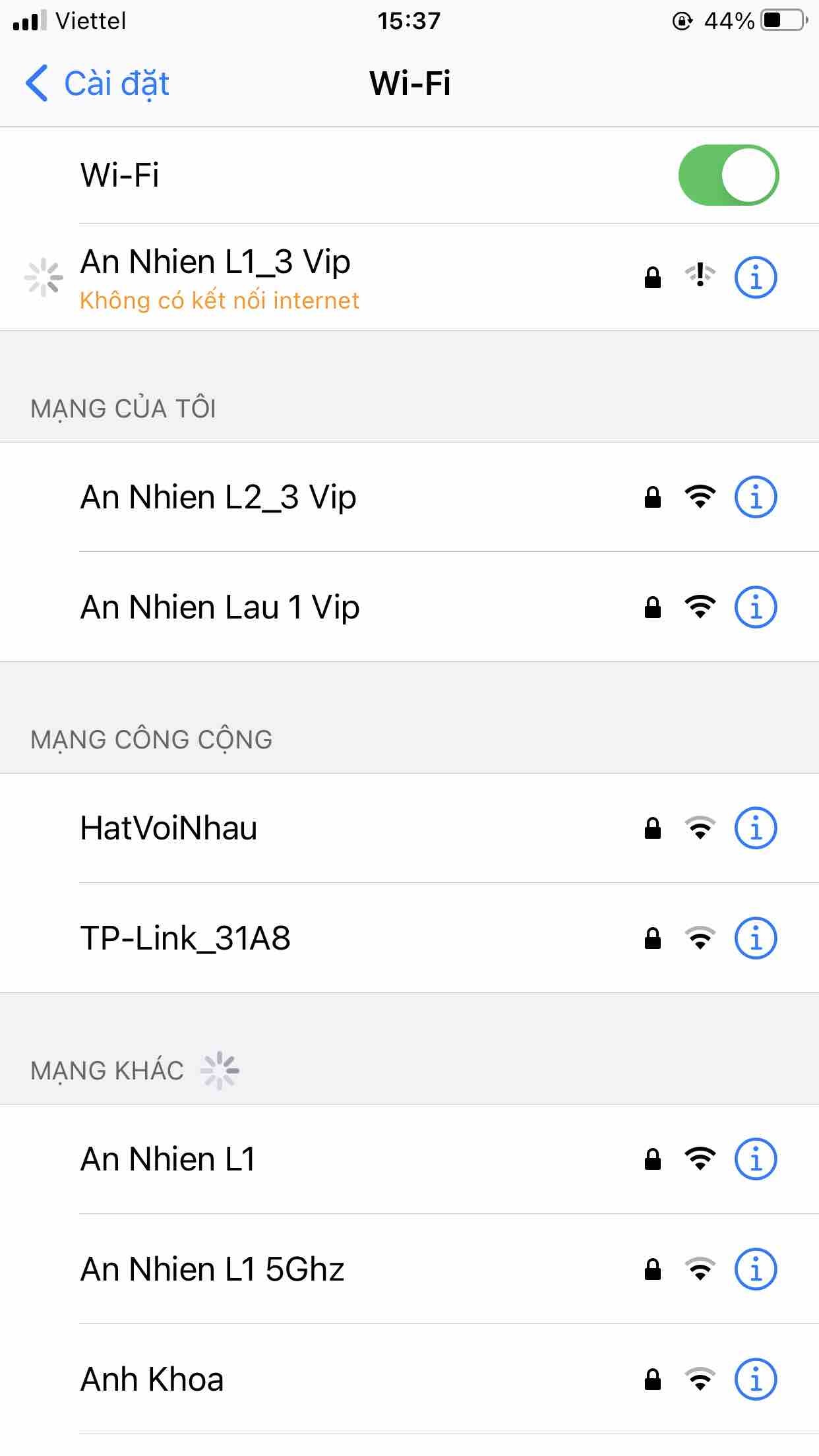Connect to TP-Link_31A8
This screenshot has height=1456, width=819.
[x=186, y=938]
